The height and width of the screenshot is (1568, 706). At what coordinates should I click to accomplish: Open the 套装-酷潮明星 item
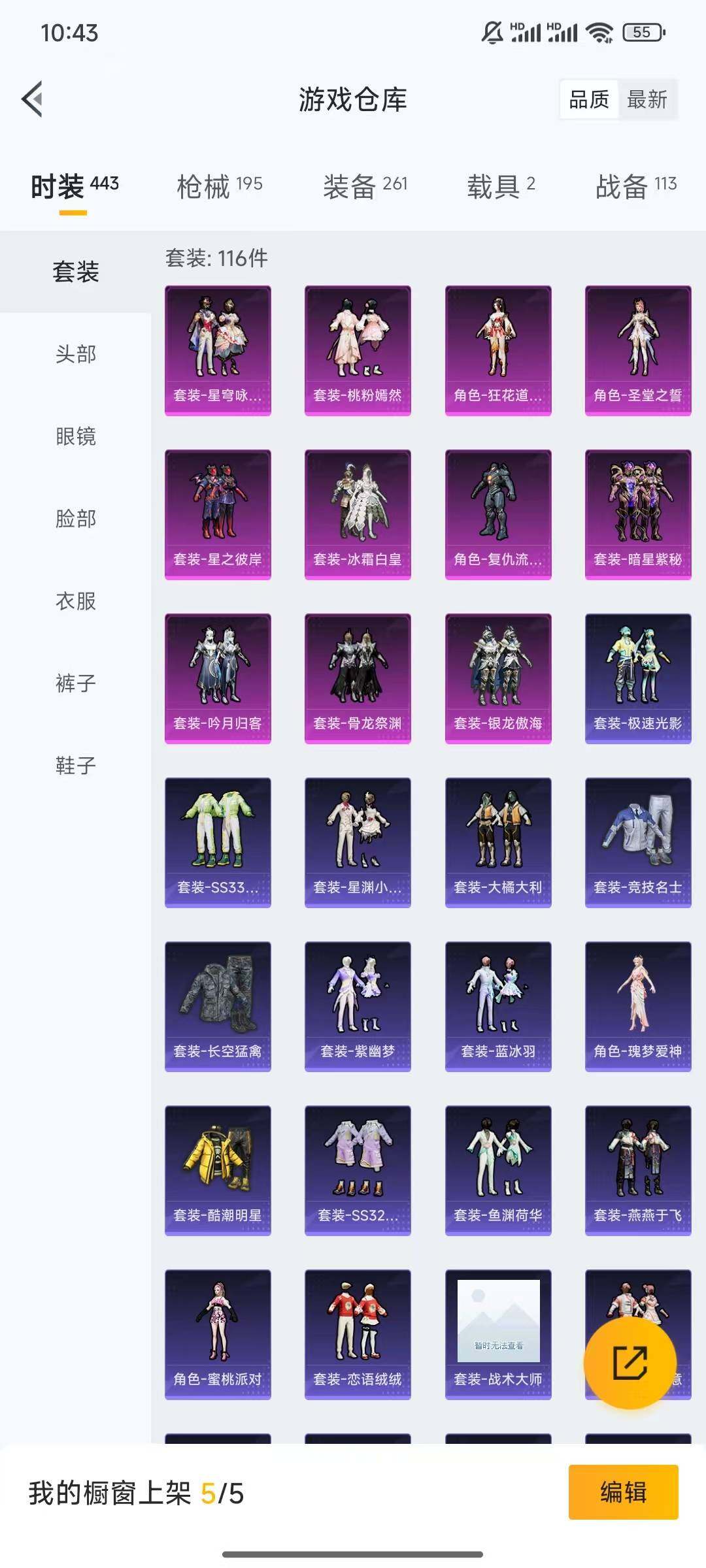point(218,1170)
